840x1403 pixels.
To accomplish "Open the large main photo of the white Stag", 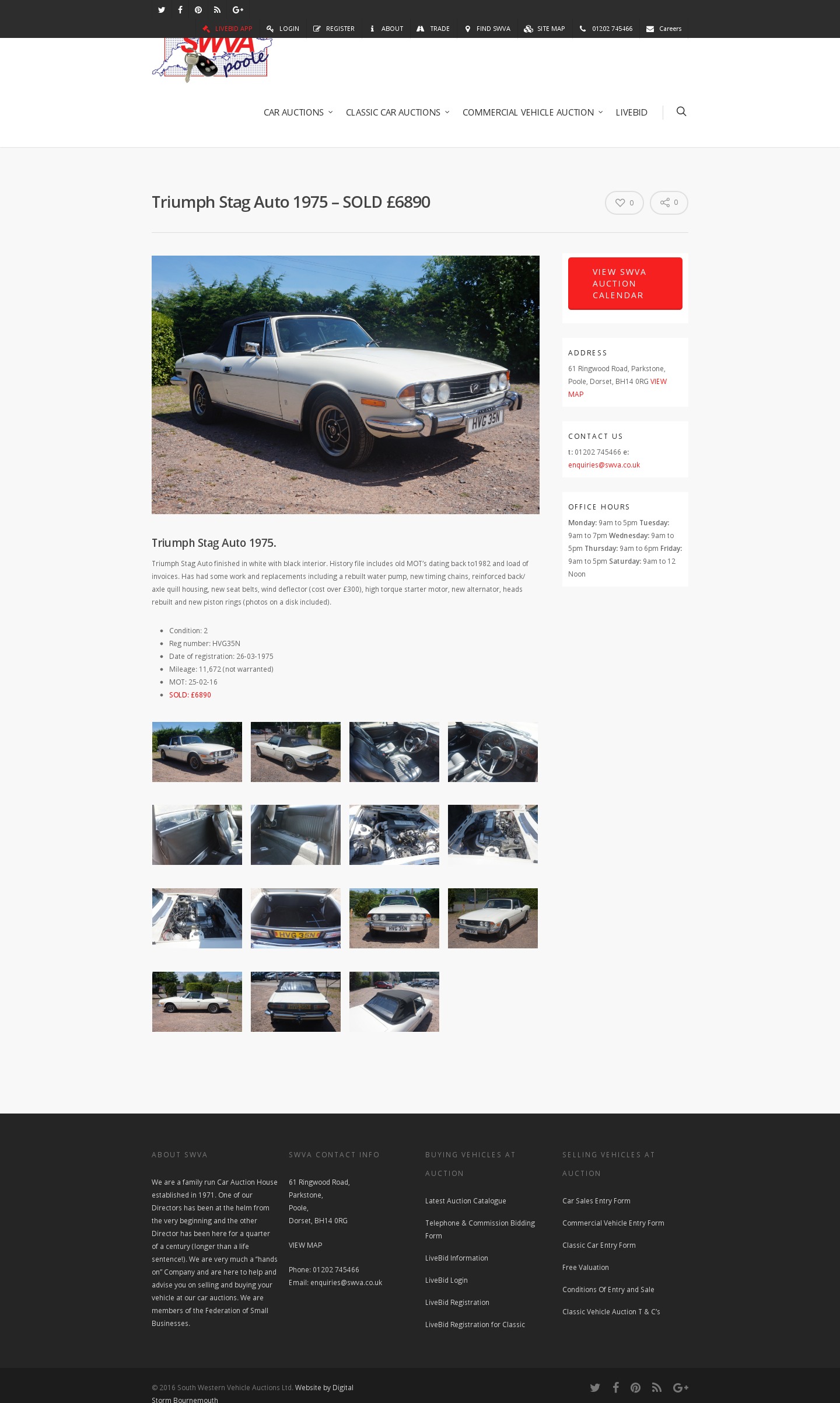I will (345, 385).
